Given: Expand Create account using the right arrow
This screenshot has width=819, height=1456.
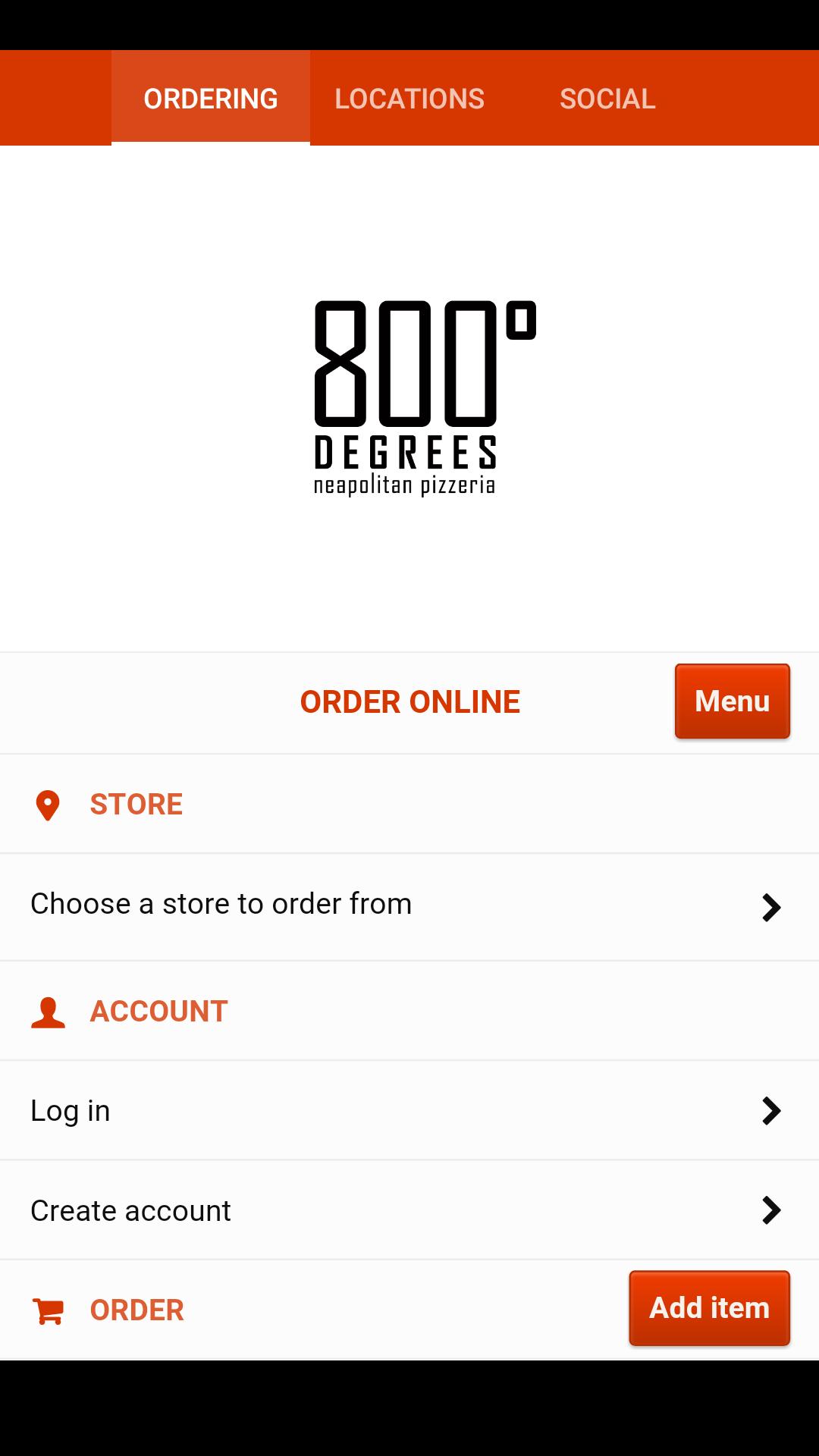Looking at the screenshot, I should [x=772, y=1210].
